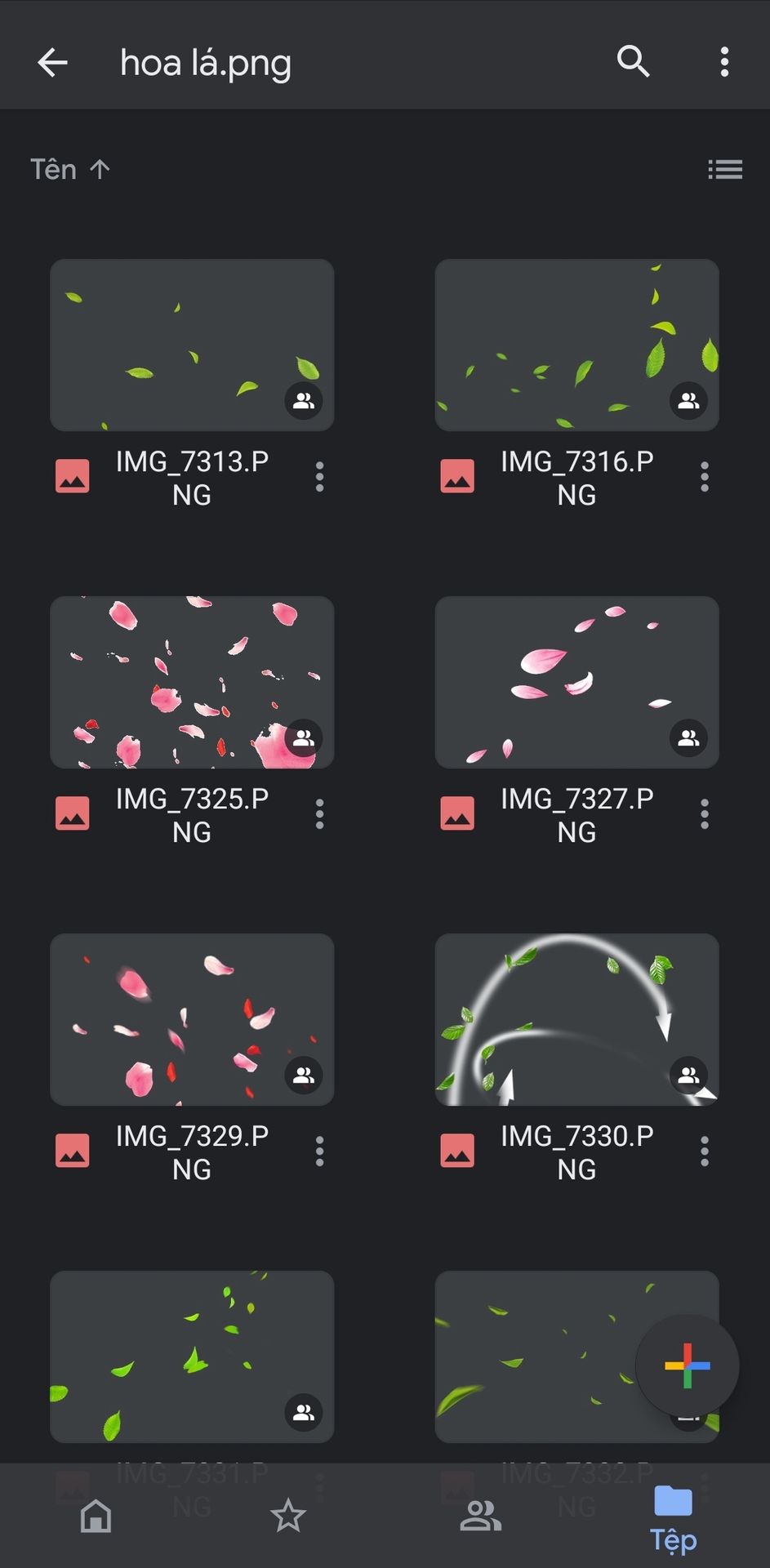The width and height of the screenshot is (770, 1568).
Task: Change sort order from Tên
Action: coord(70,169)
